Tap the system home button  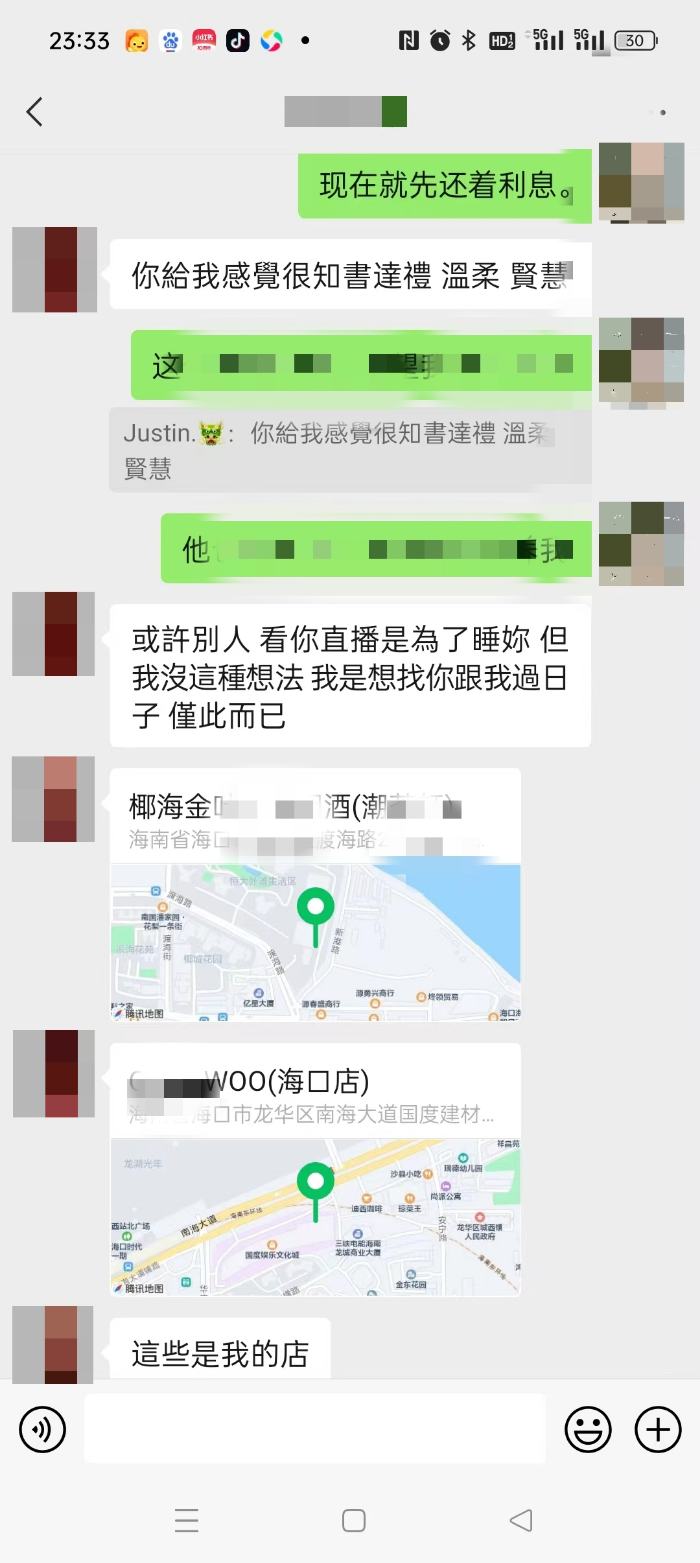click(353, 1521)
